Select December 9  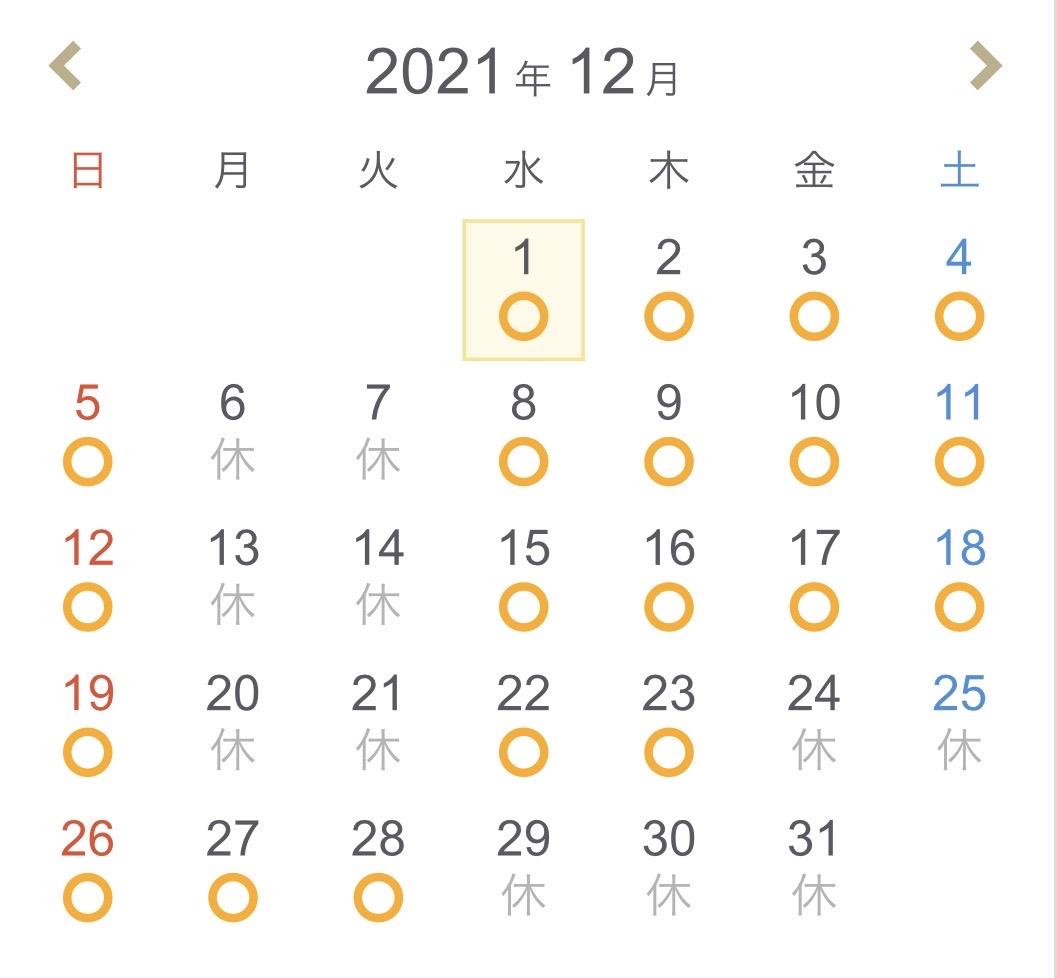[x=668, y=435]
